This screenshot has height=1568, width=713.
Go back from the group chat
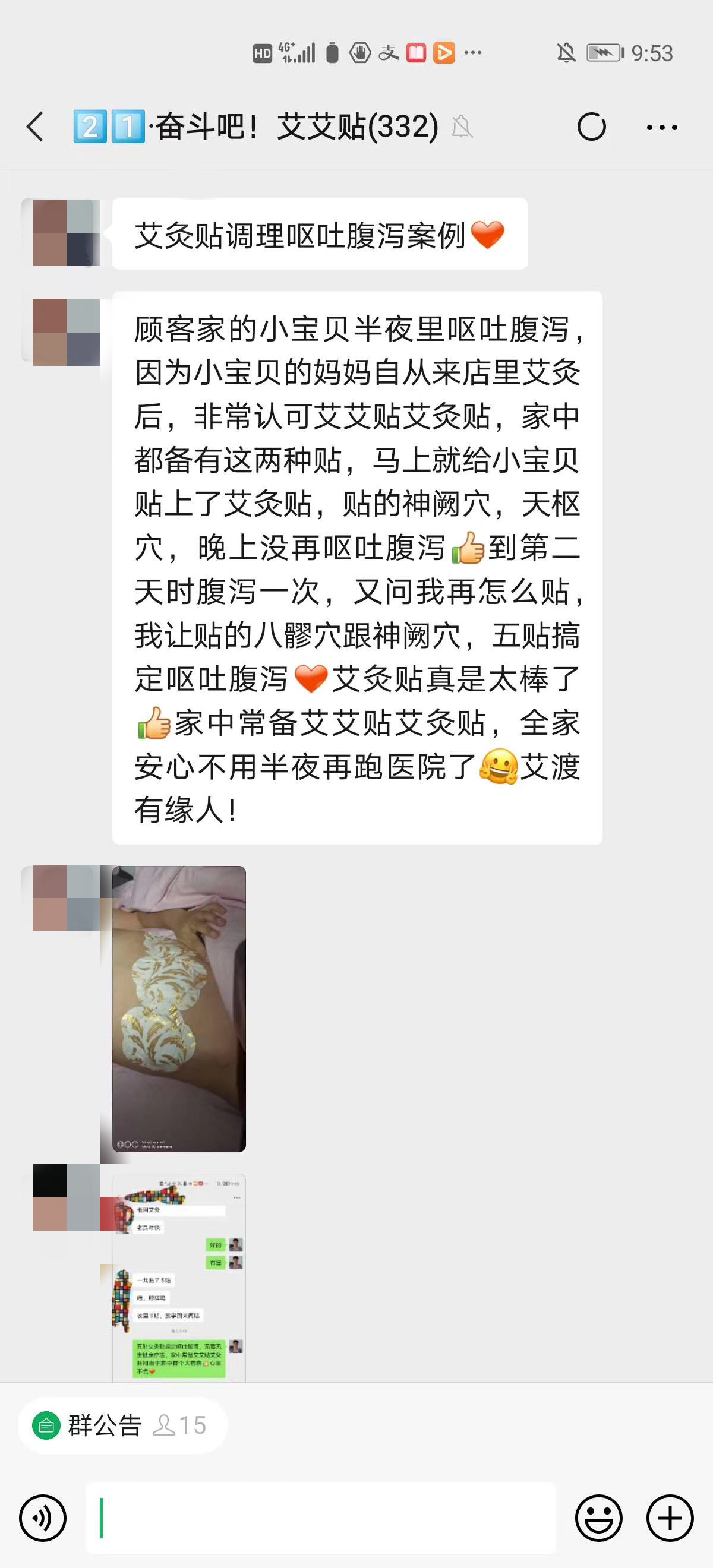pos(35,127)
